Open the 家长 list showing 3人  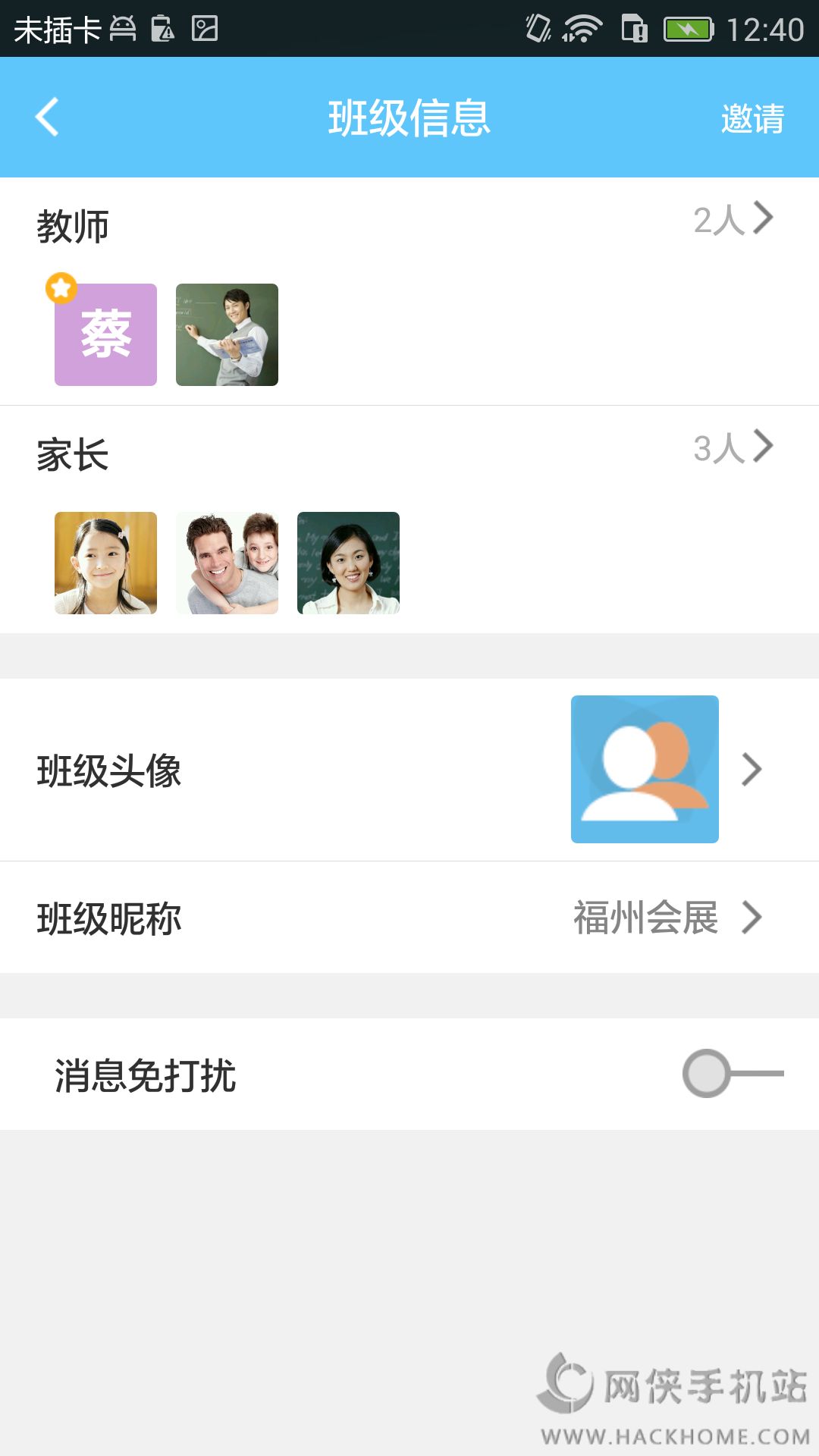[732, 447]
